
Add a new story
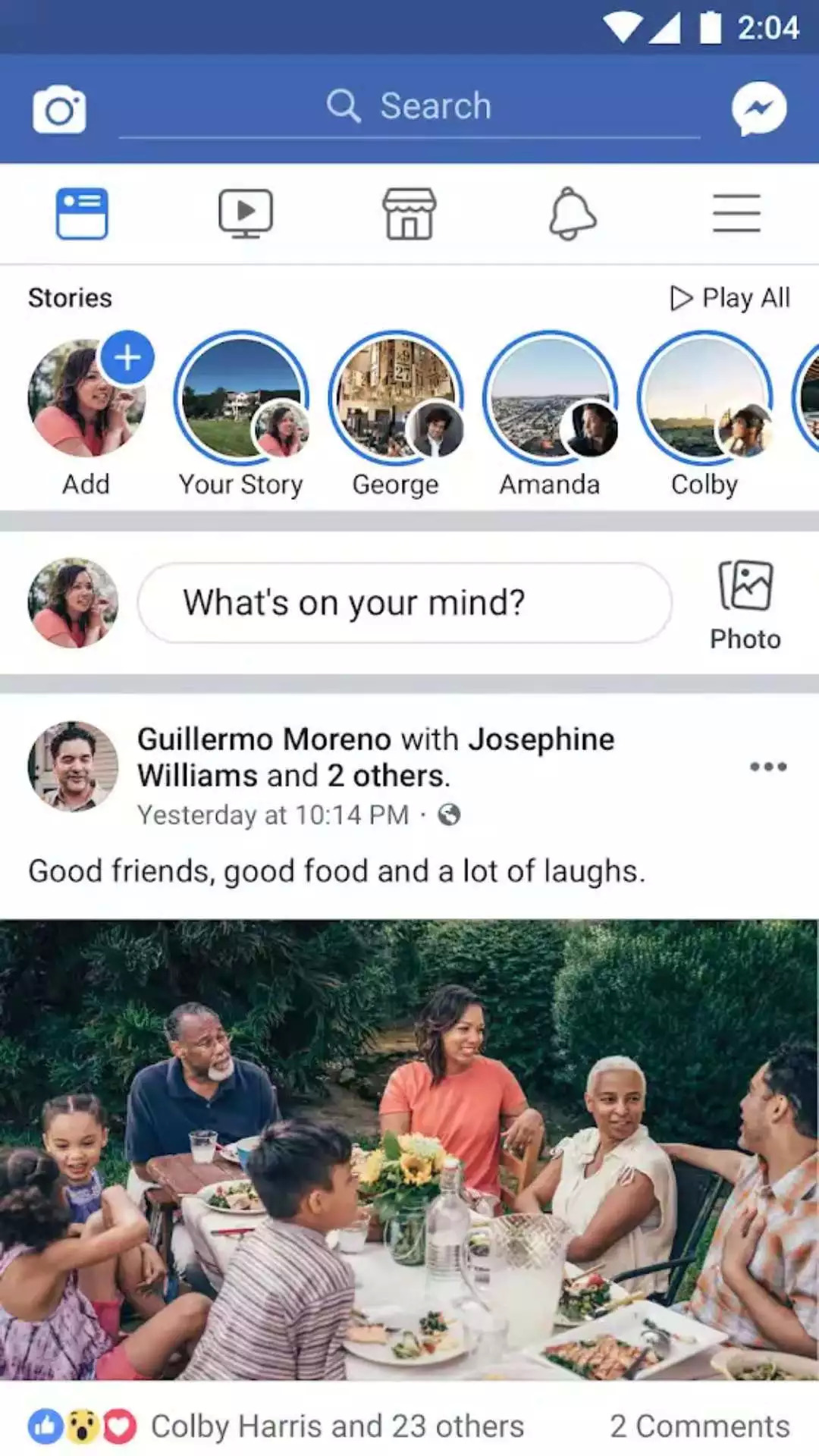pyautogui.click(x=87, y=398)
